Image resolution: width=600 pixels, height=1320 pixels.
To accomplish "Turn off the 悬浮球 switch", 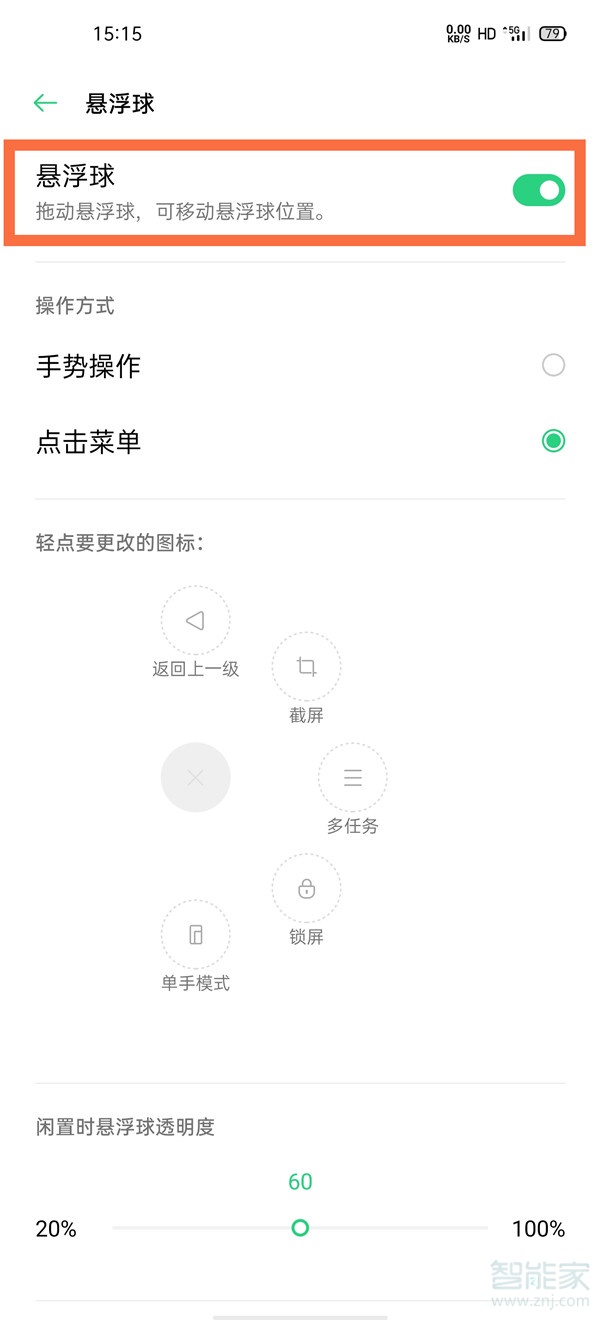I will click(538, 190).
